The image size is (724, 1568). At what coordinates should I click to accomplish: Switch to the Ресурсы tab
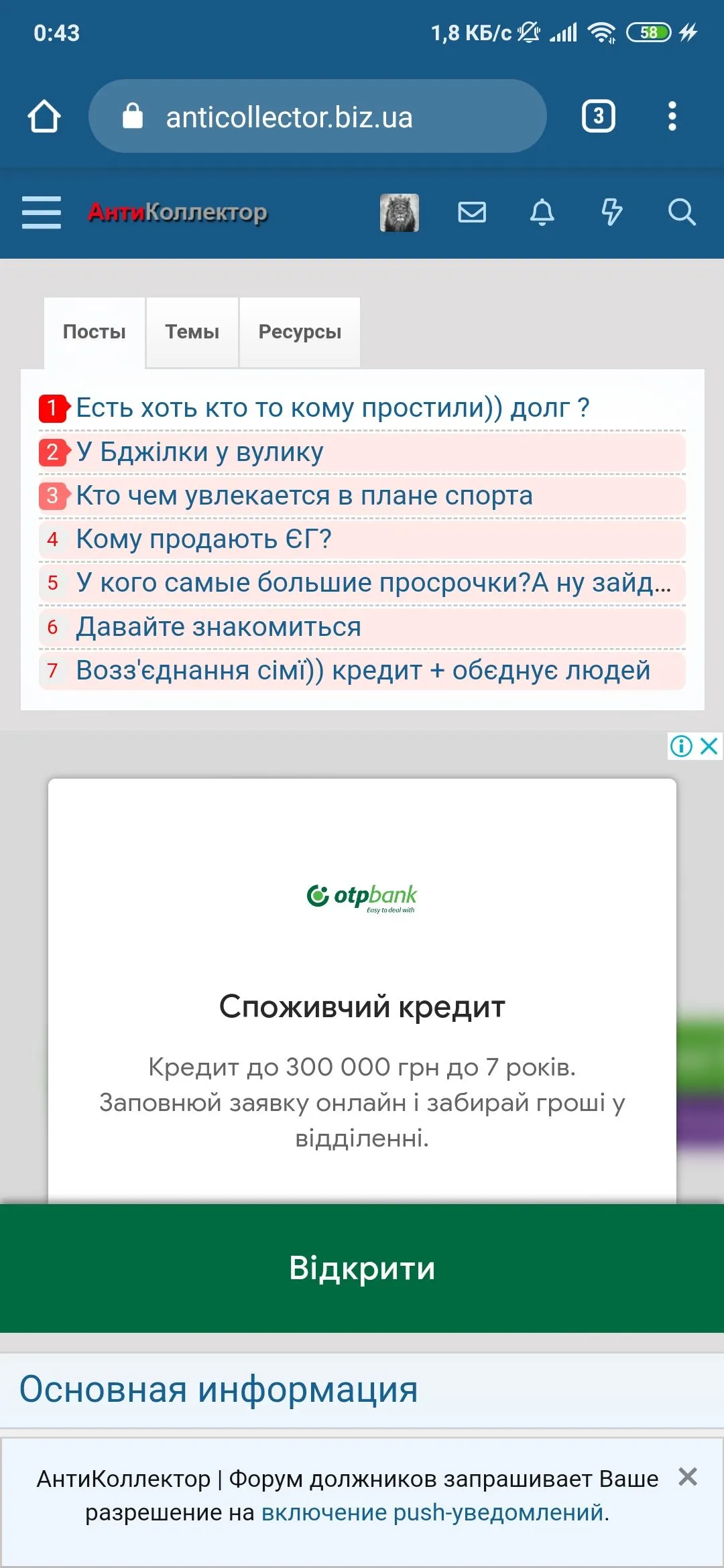click(x=300, y=332)
